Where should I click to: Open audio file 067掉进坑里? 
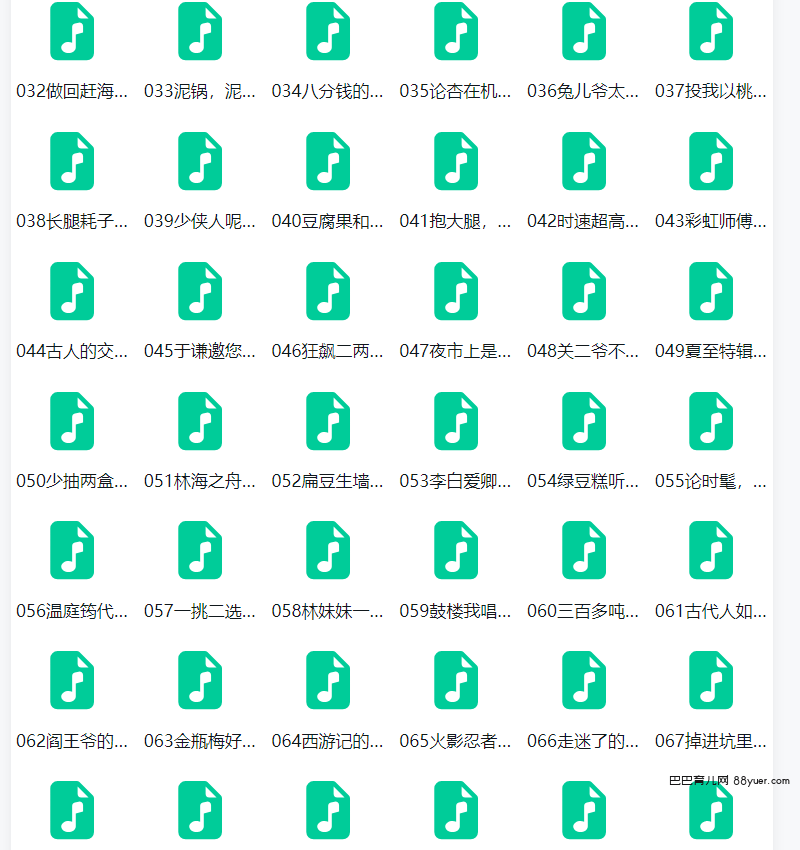pos(711,681)
